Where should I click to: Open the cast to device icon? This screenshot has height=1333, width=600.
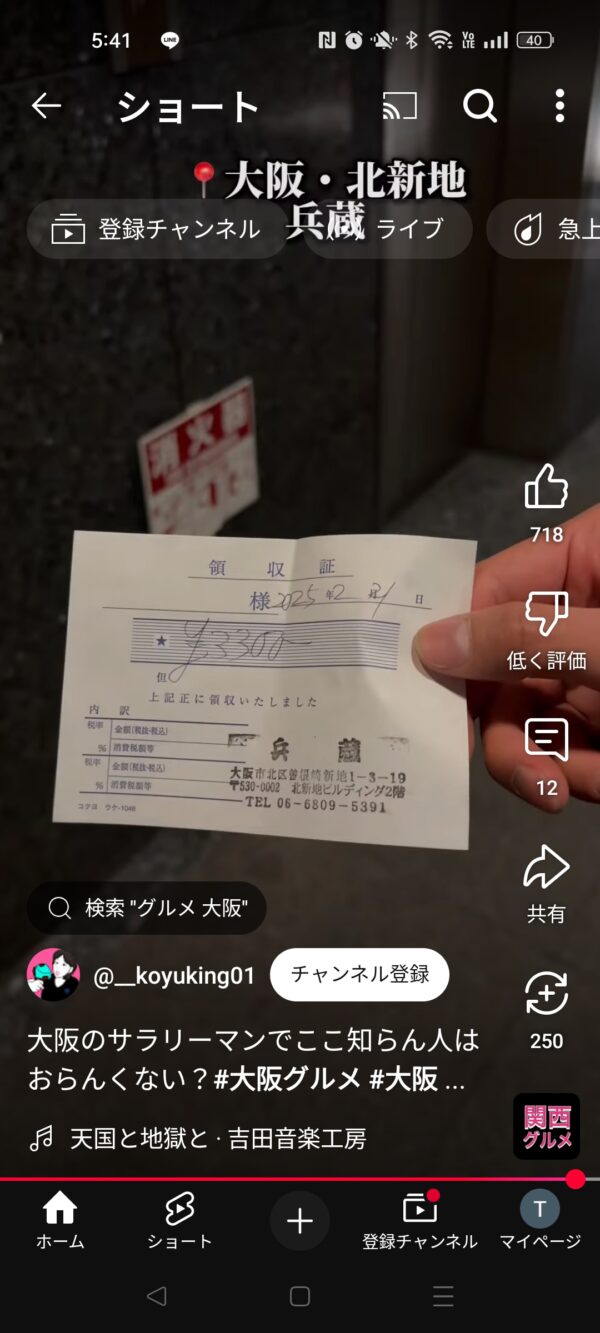pos(400,106)
